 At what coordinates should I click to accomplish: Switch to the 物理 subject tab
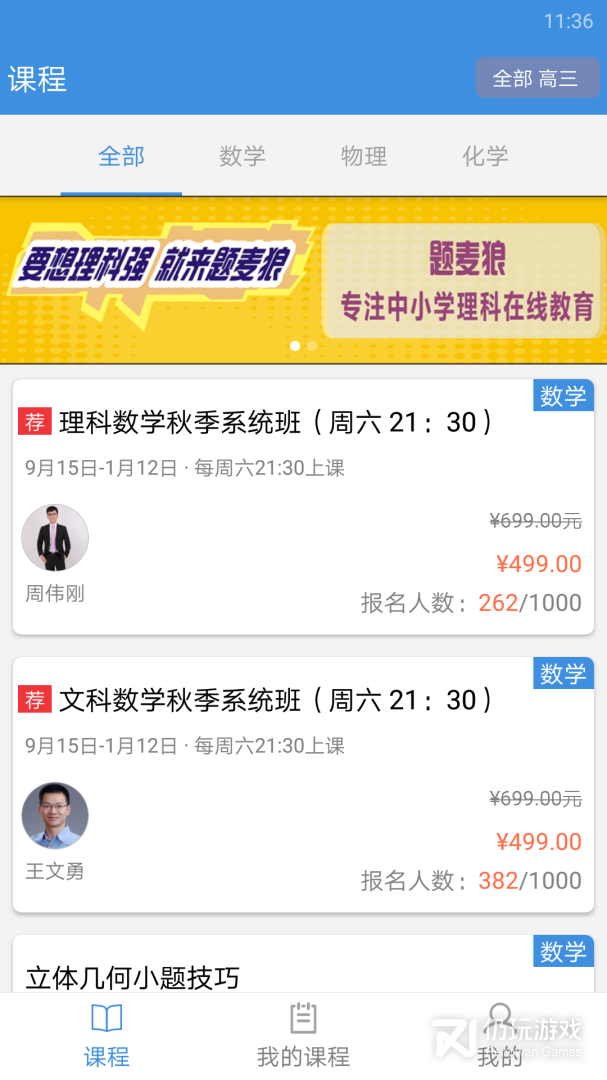364,156
